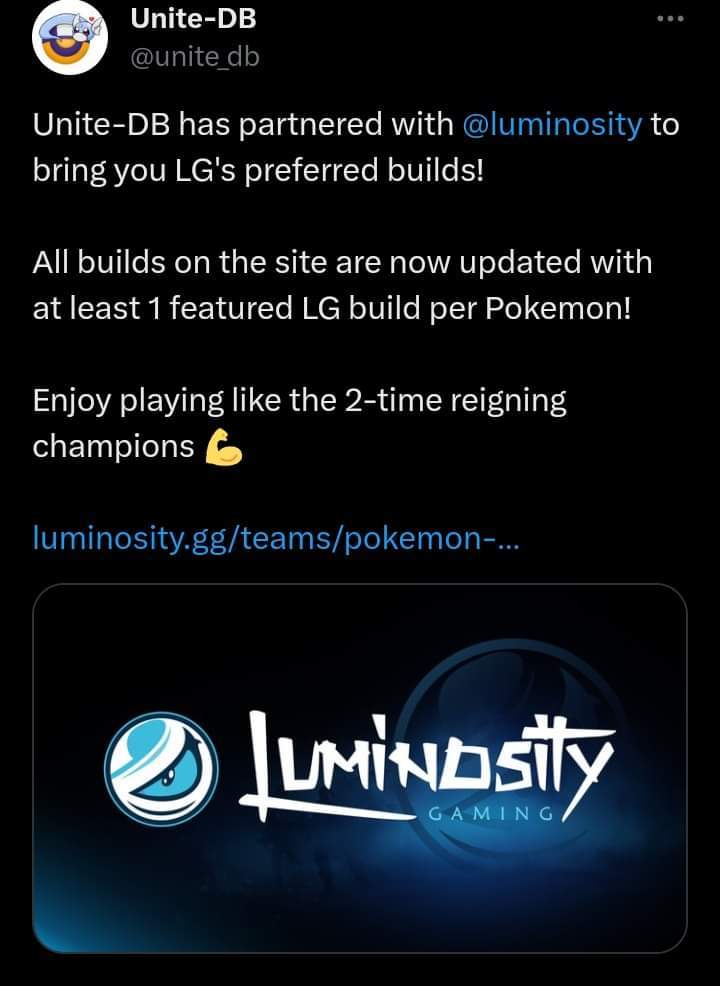Open the @luminosity mention
The height and width of the screenshot is (986, 720).
[x=551, y=124]
